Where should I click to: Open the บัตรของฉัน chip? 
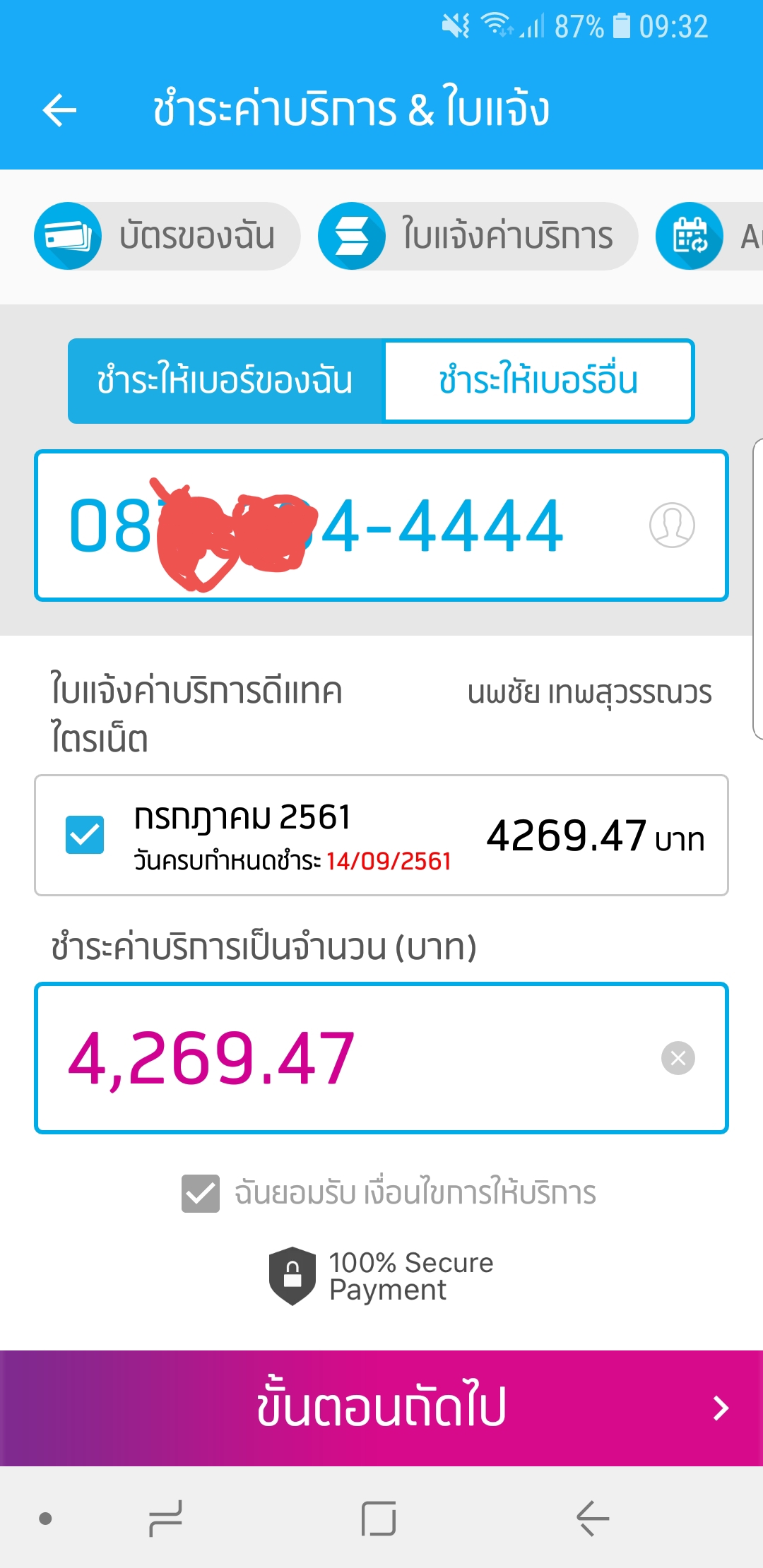[167, 236]
